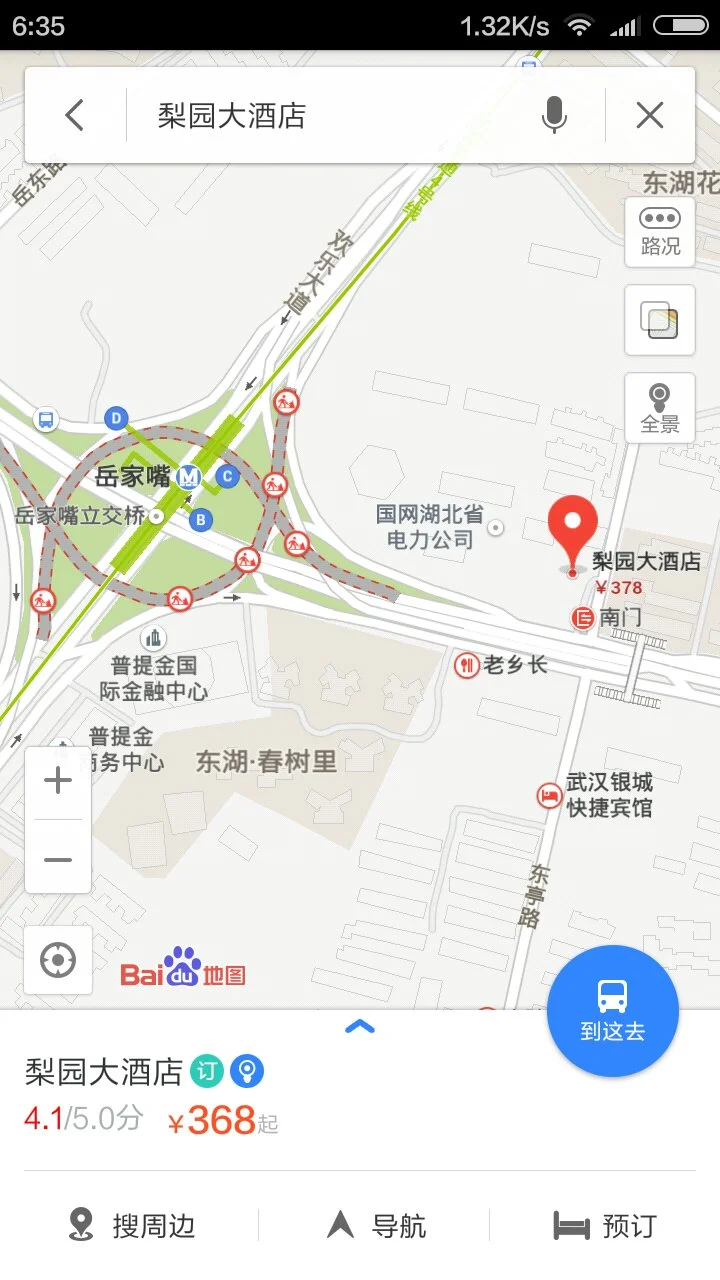Open the map layers switcher icon
The width and height of the screenshot is (720, 1280).
click(x=658, y=322)
